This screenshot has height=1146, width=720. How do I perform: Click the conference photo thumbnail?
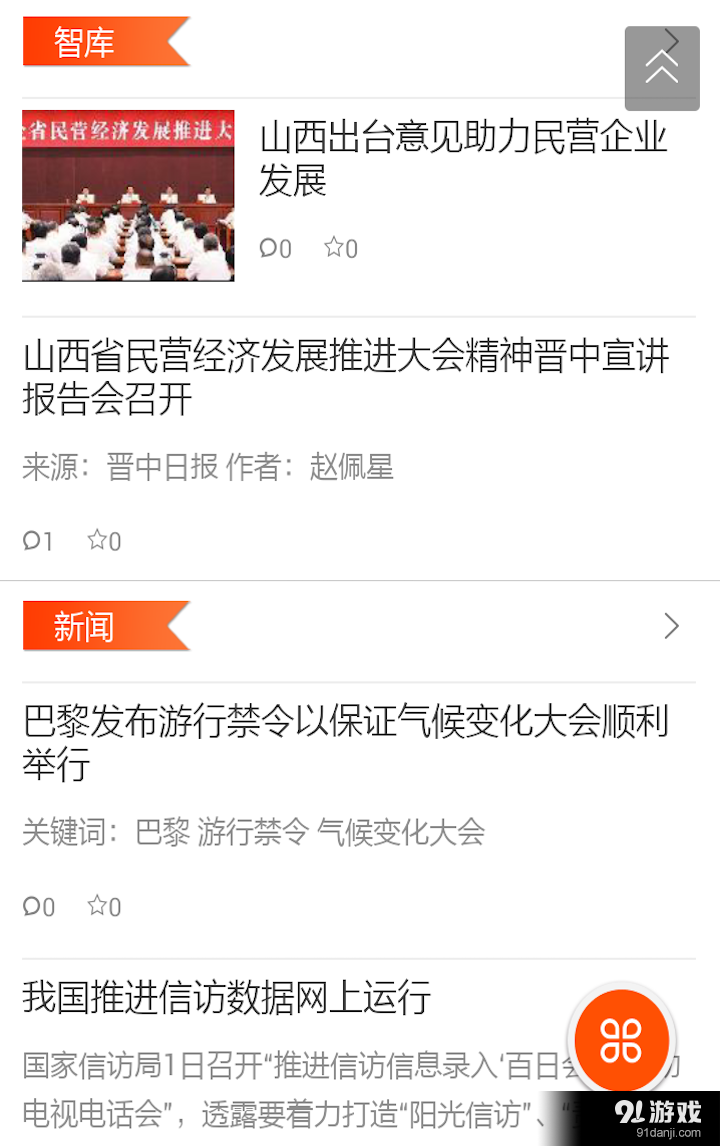point(128,196)
